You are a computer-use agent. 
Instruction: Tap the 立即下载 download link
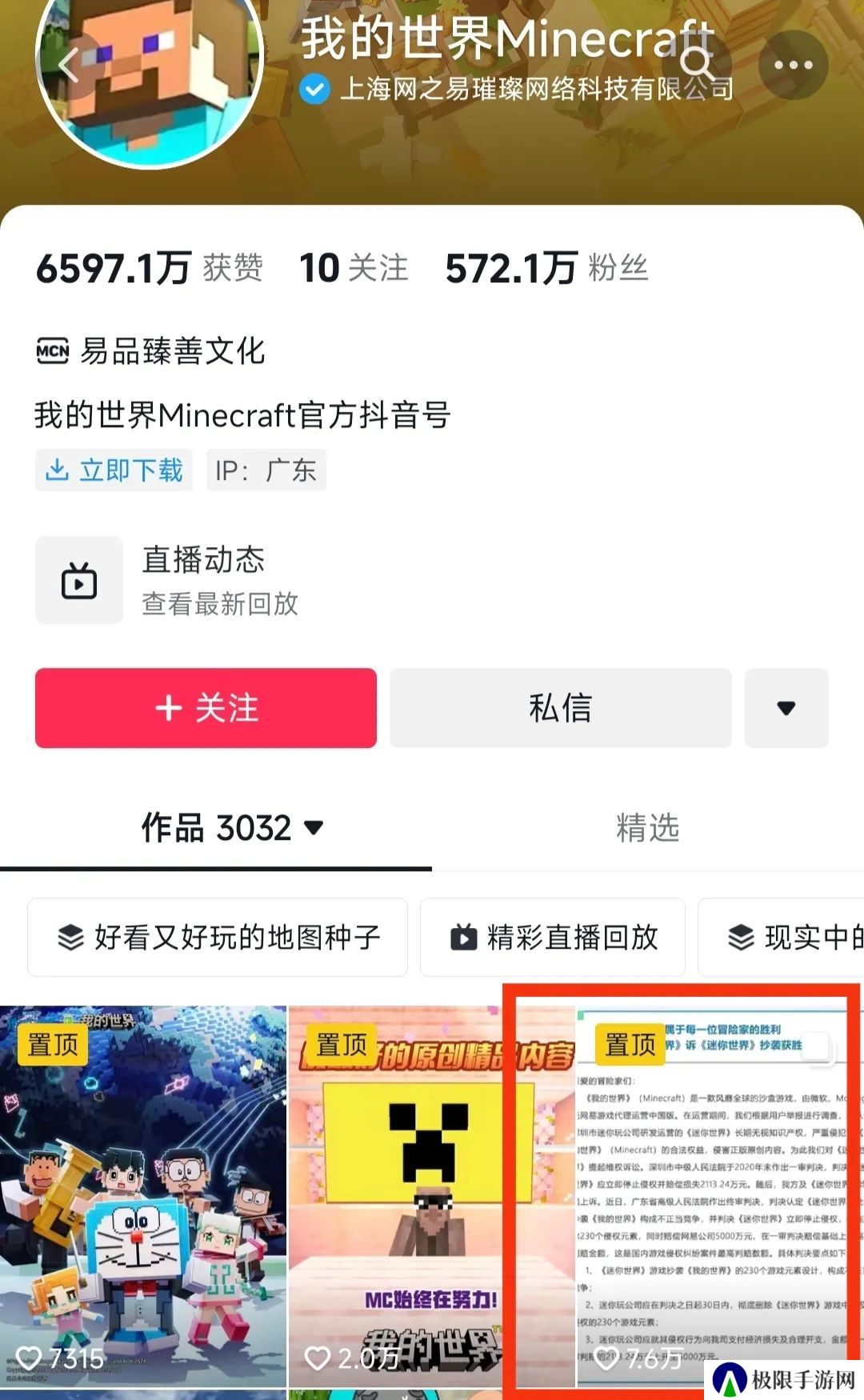pyautogui.click(x=114, y=470)
